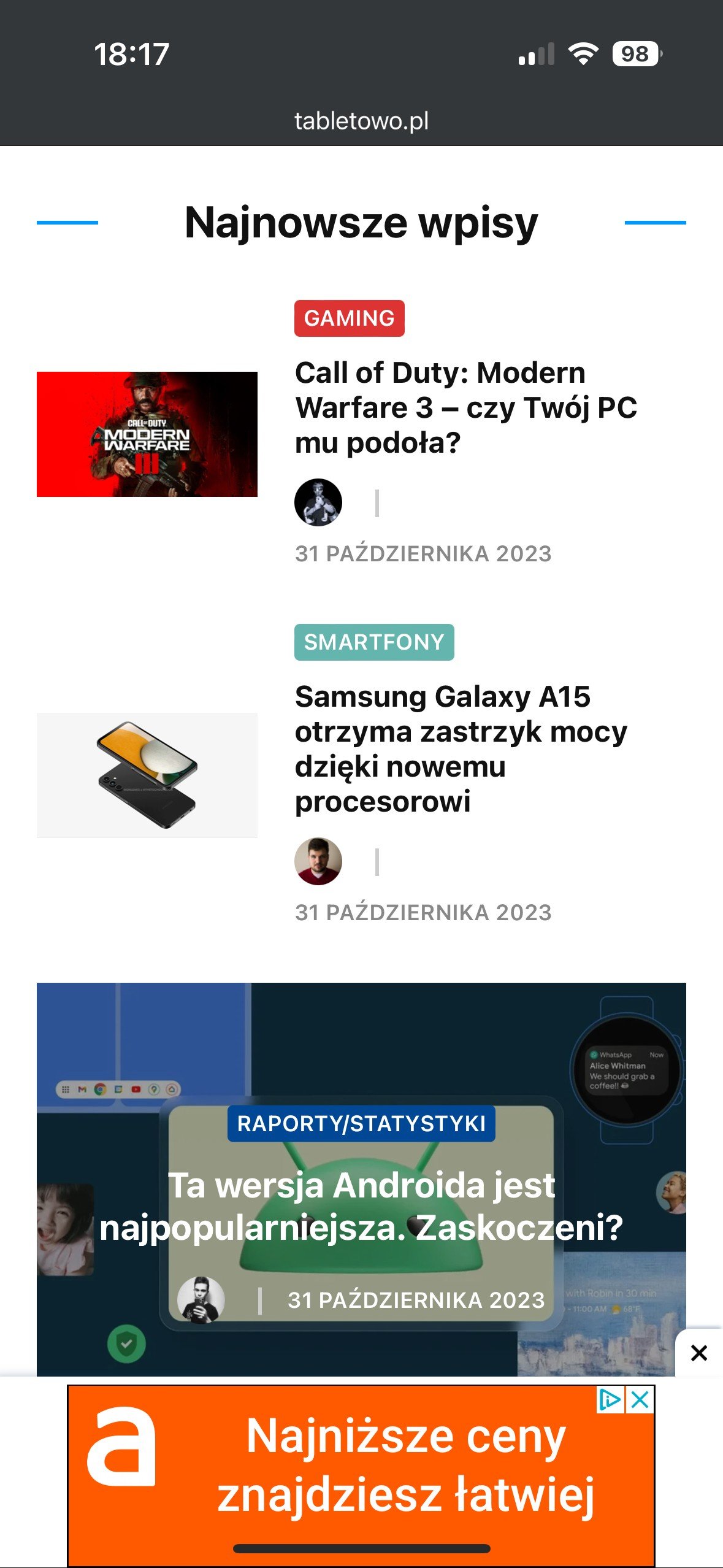Close the orange ad via its blue X
The height and width of the screenshot is (1568, 723).
click(640, 1400)
